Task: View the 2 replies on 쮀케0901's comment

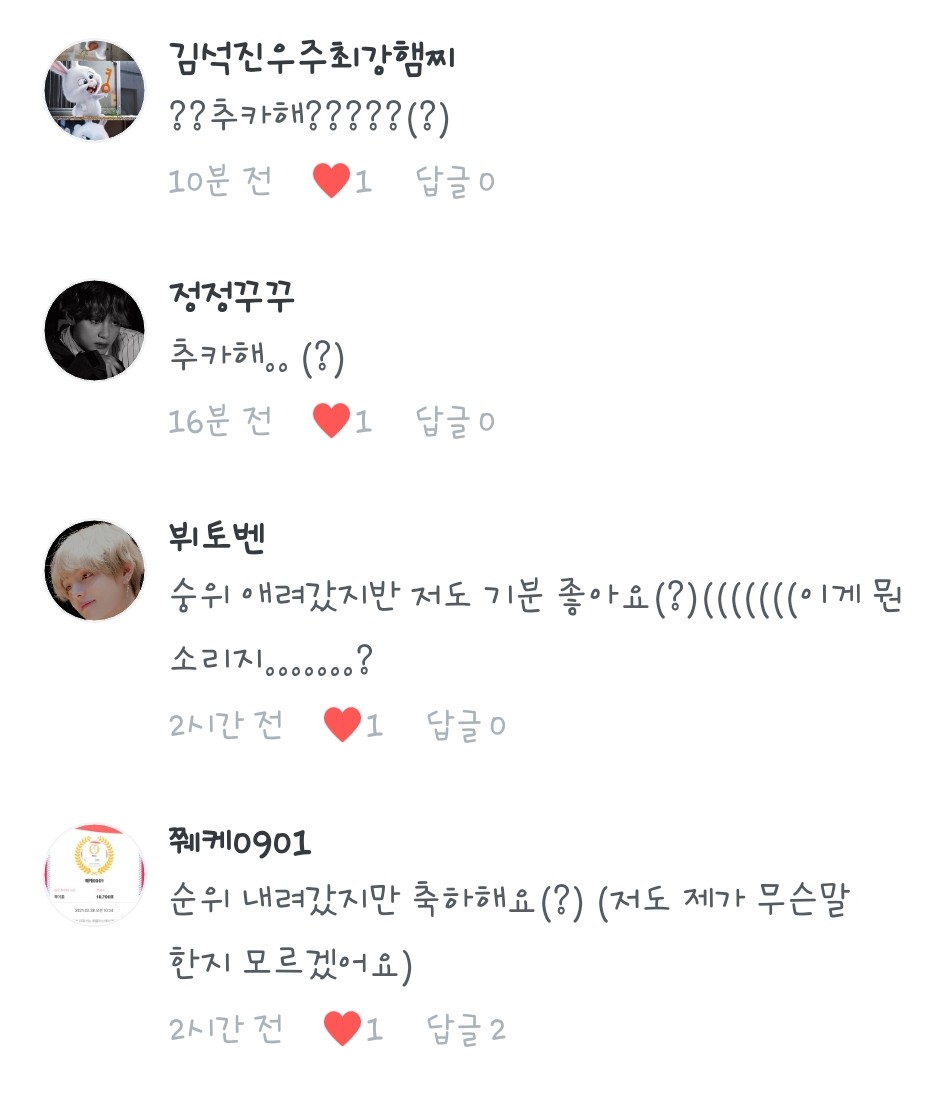Action: click(466, 1029)
